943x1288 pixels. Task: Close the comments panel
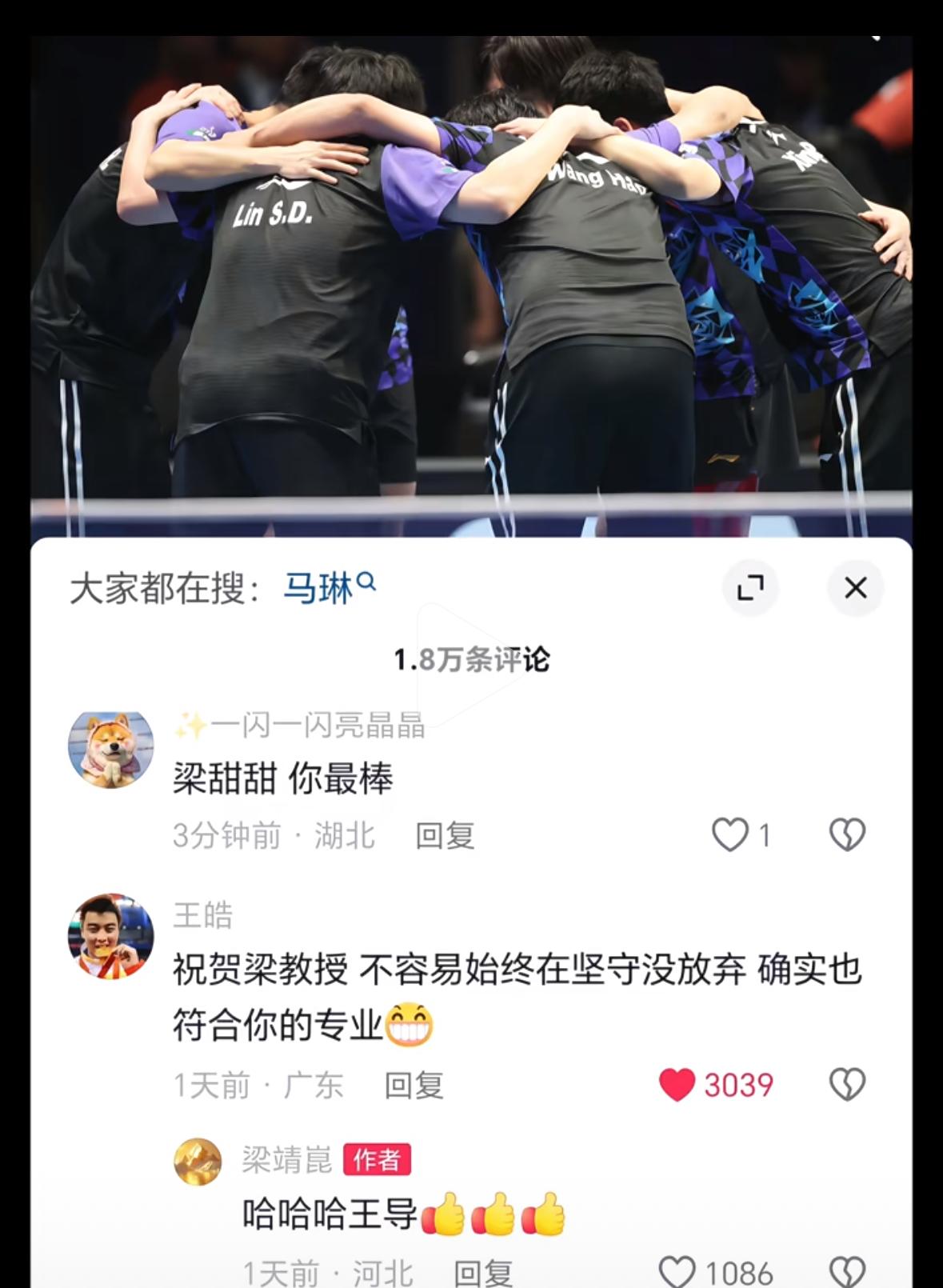(x=856, y=588)
